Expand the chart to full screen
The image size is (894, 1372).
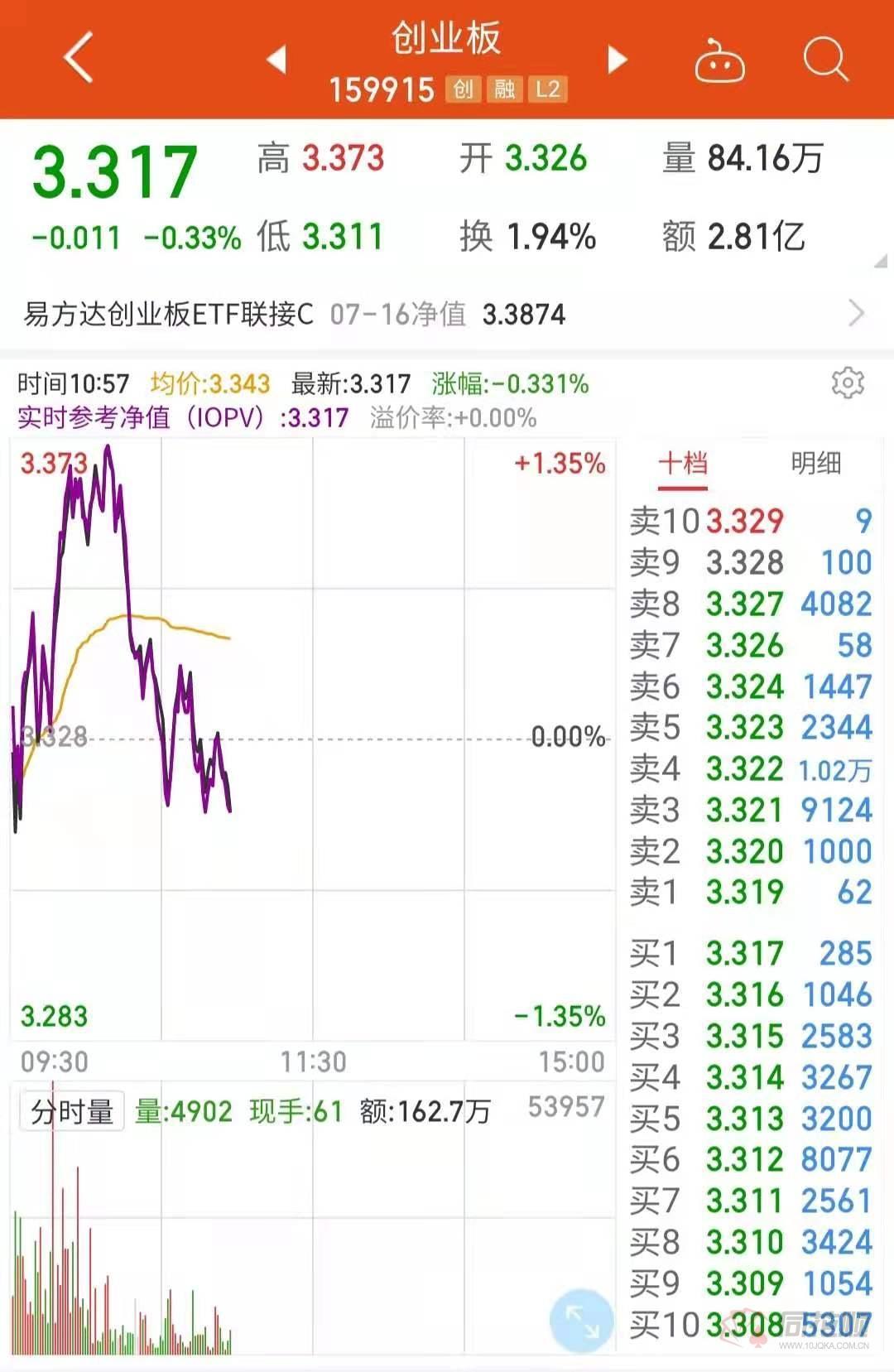[582, 1321]
